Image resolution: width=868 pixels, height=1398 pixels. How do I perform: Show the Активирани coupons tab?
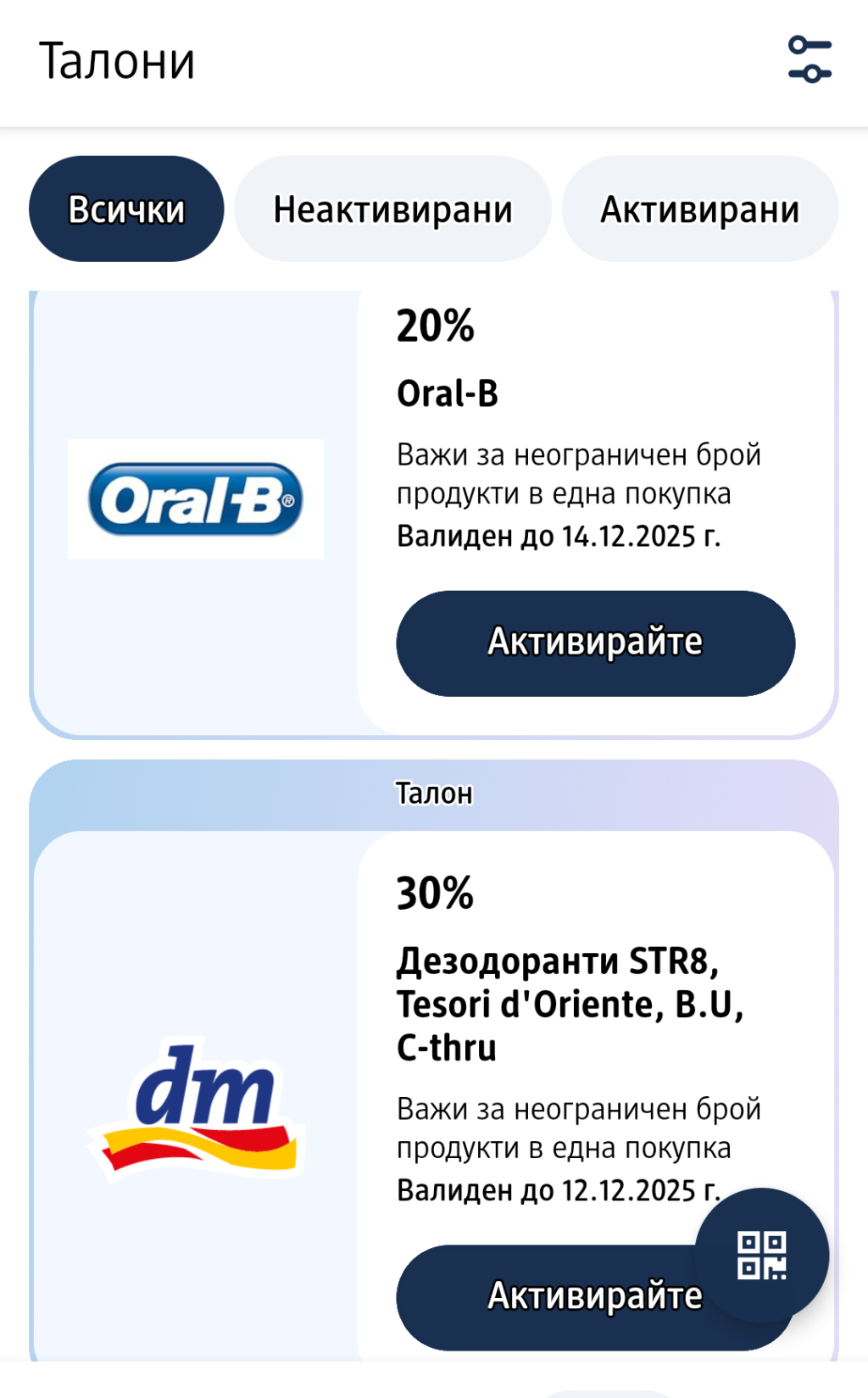coord(699,209)
